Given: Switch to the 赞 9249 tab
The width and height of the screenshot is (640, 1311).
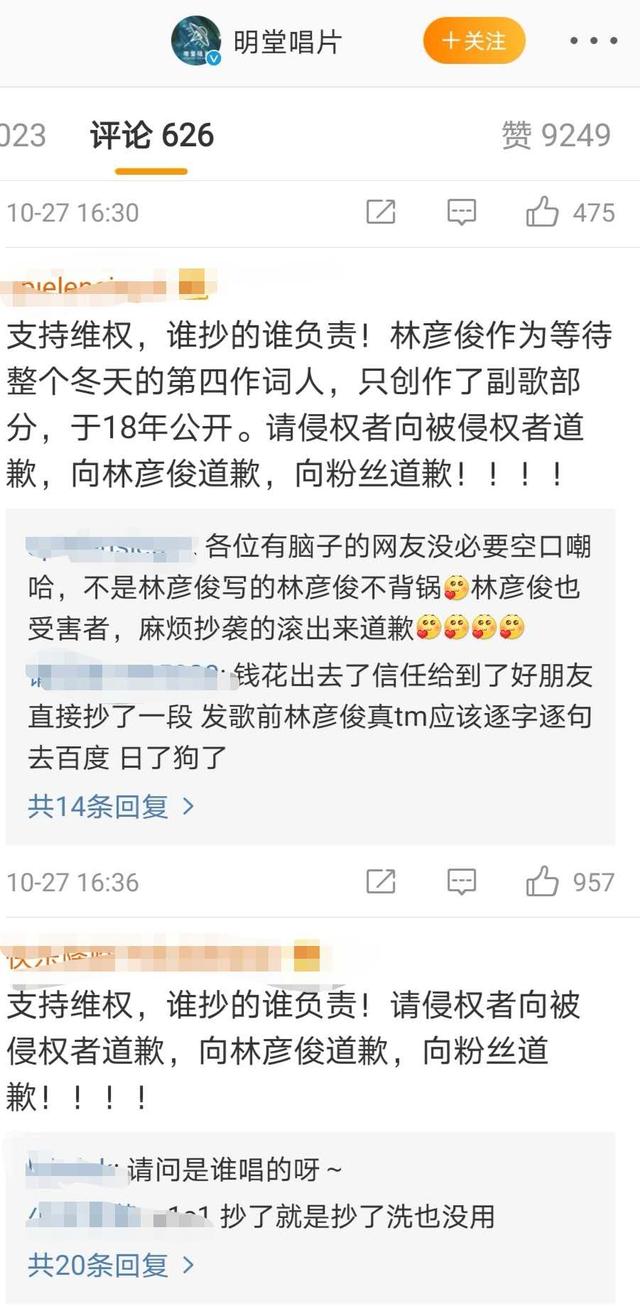Looking at the screenshot, I should point(556,135).
